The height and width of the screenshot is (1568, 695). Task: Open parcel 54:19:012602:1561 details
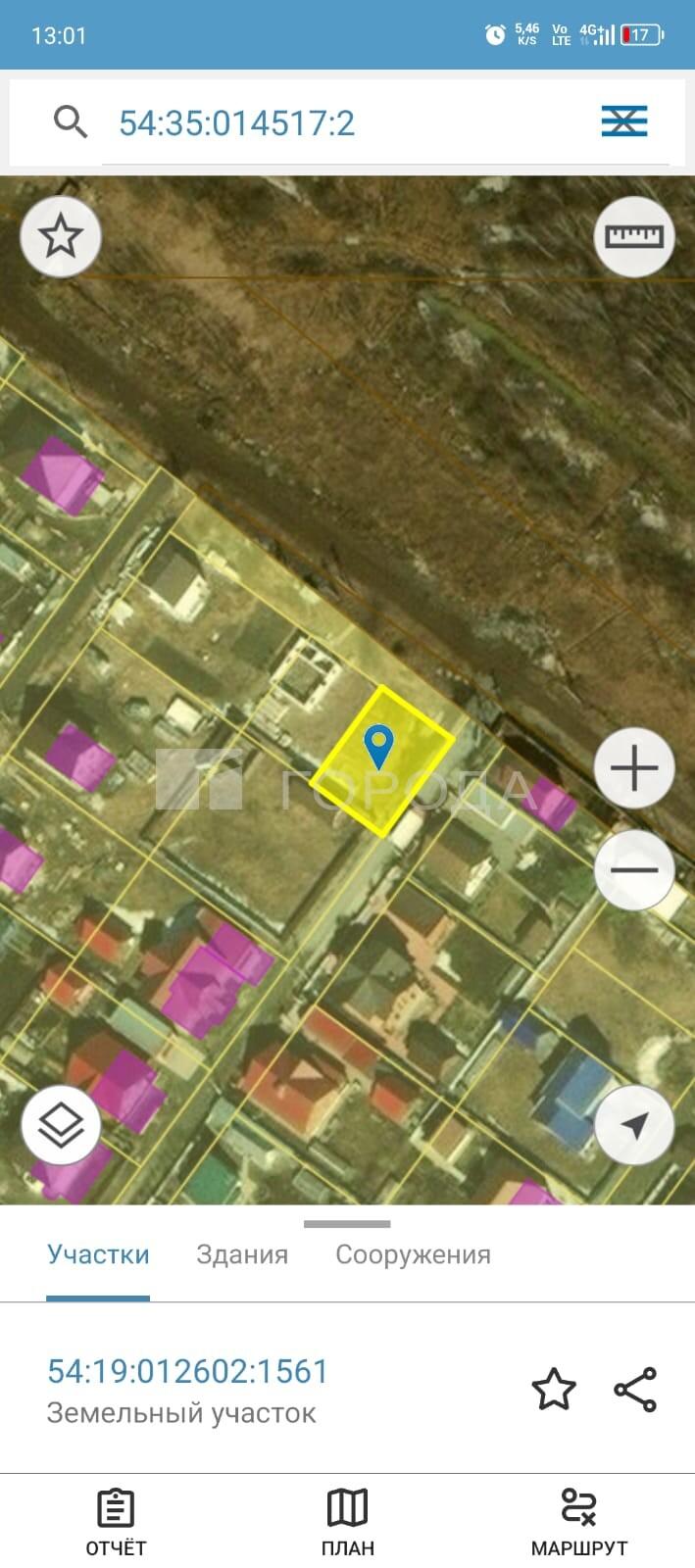pyautogui.click(x=188, y=1371)
